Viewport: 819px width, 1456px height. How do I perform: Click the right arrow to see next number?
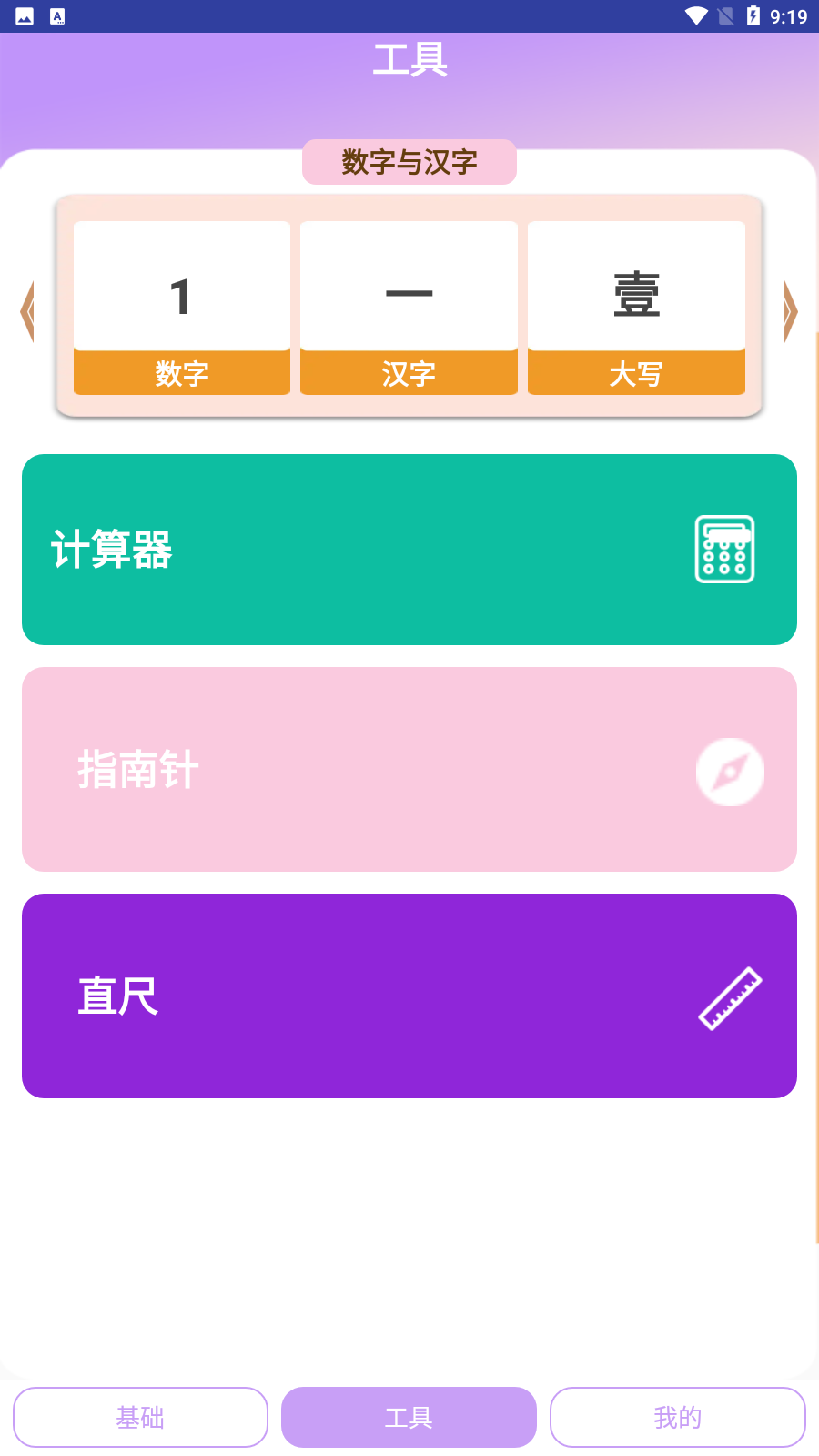(792, 311)
